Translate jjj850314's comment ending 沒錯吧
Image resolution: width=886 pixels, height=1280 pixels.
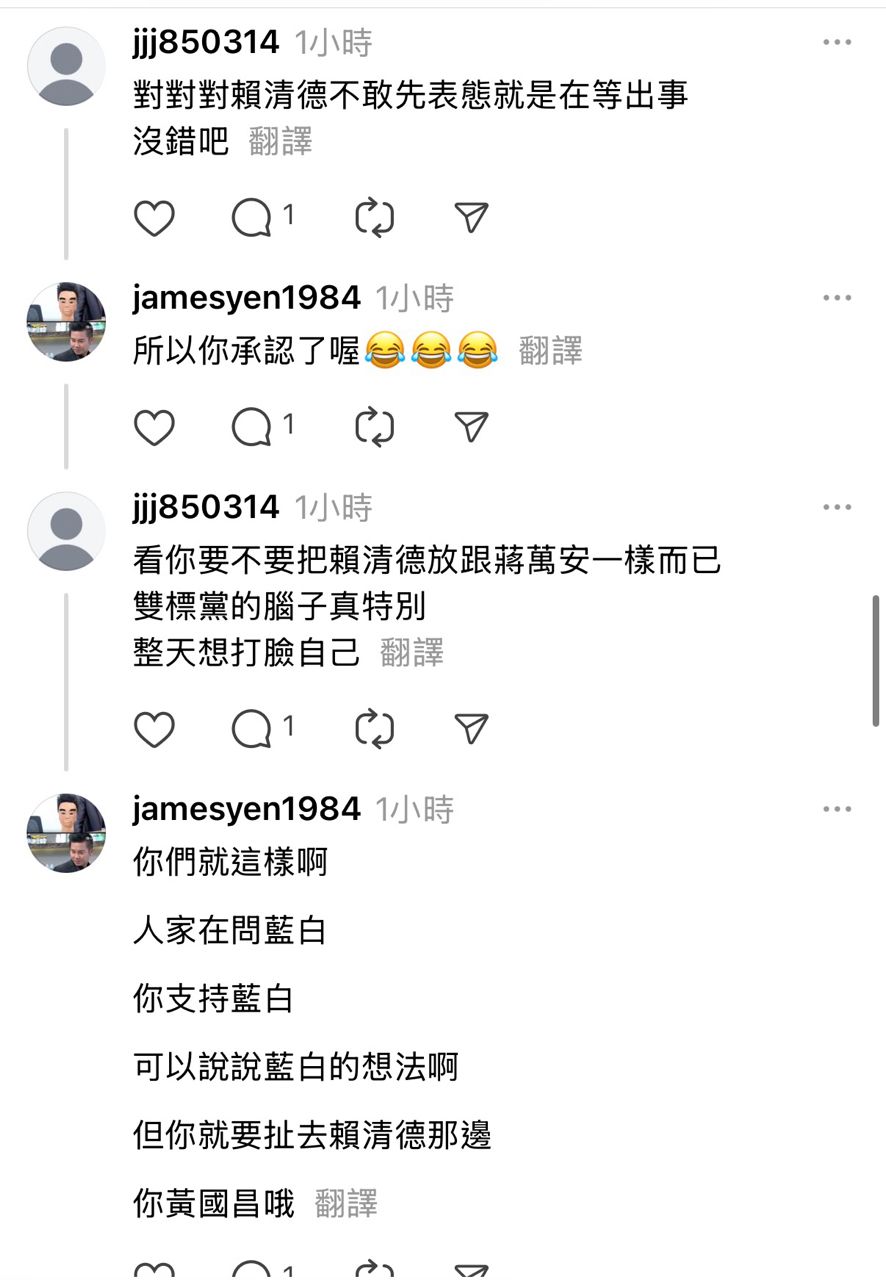[281, 142]
